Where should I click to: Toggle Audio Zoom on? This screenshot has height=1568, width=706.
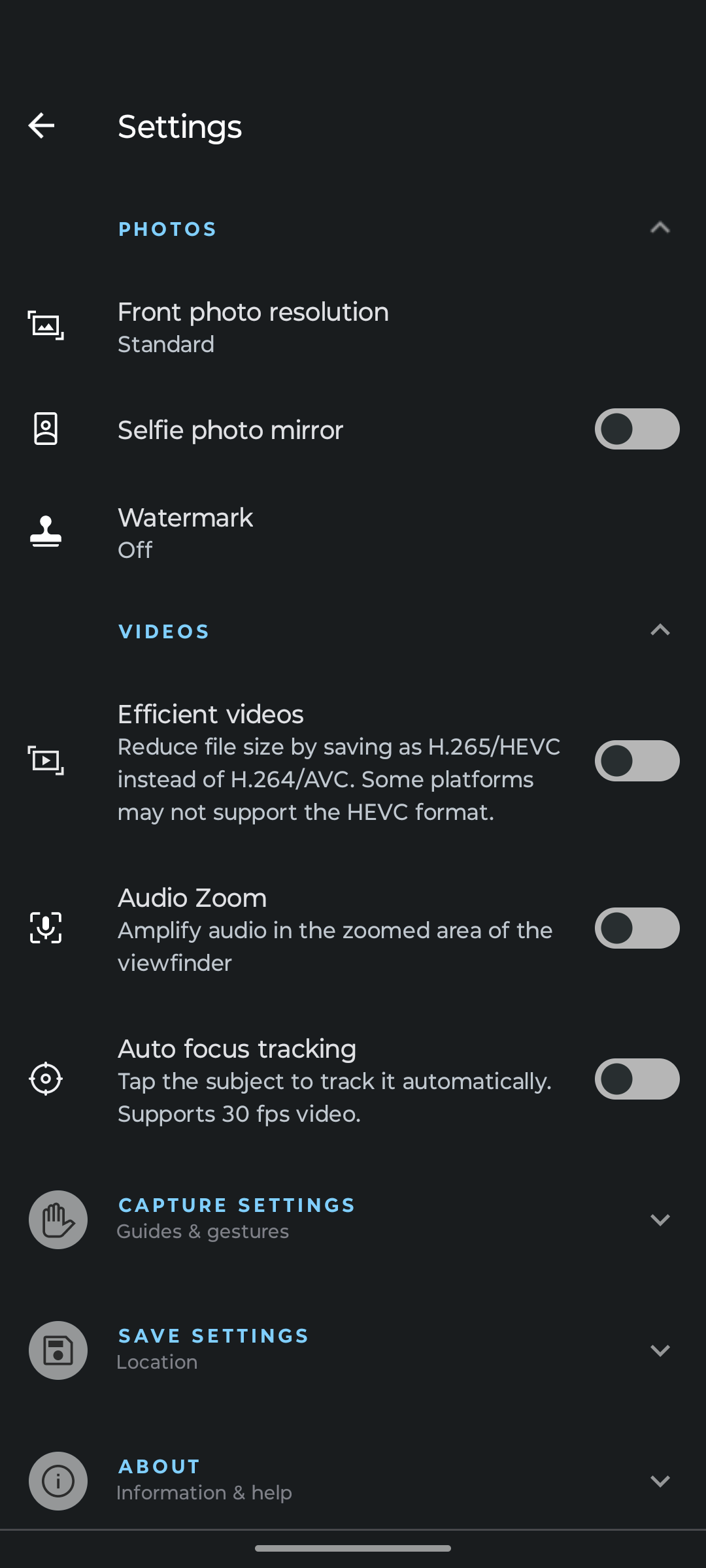pyautogui.click(x=637, y=928)
